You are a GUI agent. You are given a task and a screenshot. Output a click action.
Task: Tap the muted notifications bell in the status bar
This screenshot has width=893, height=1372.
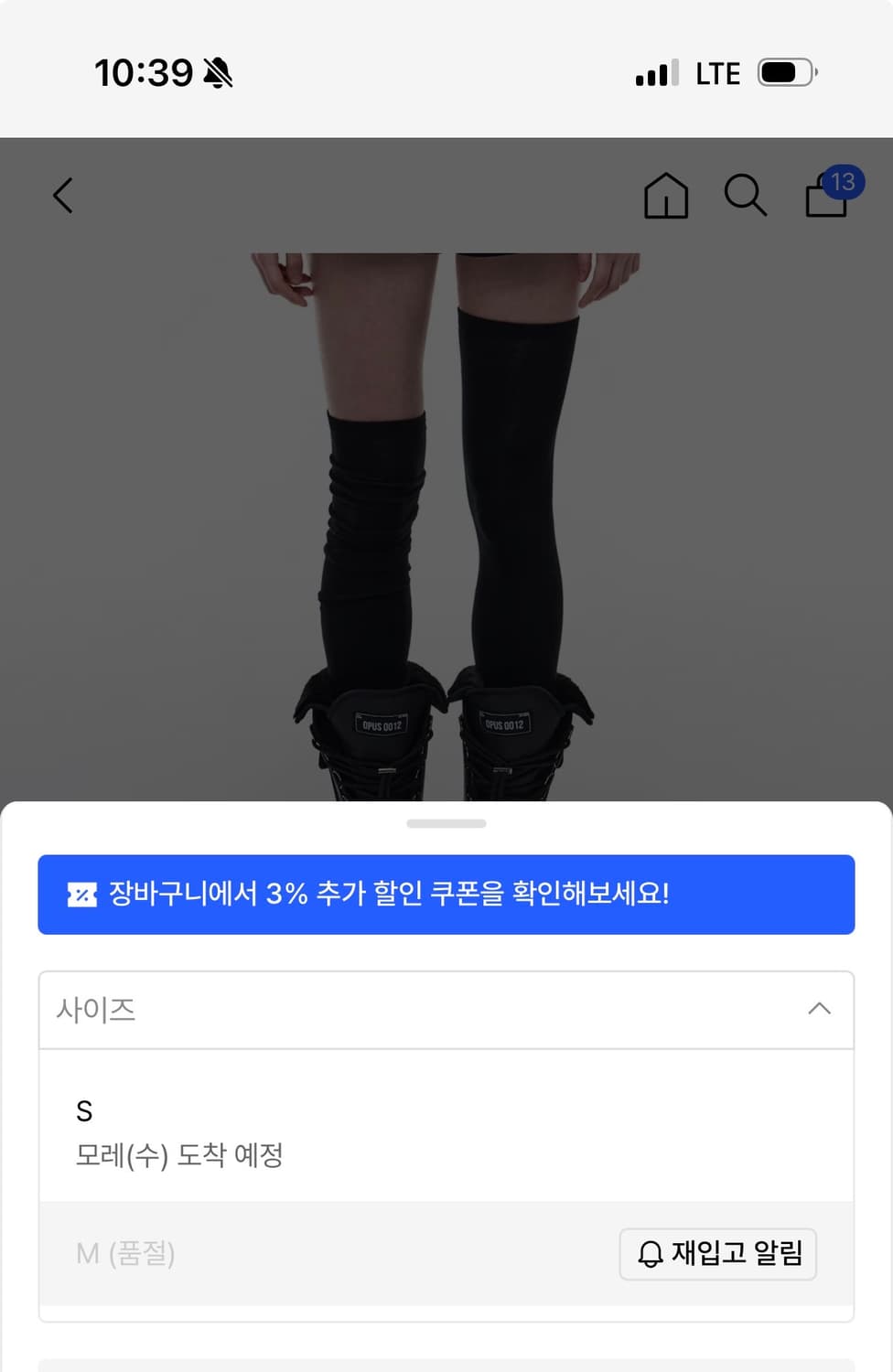(x=216, y=73)
